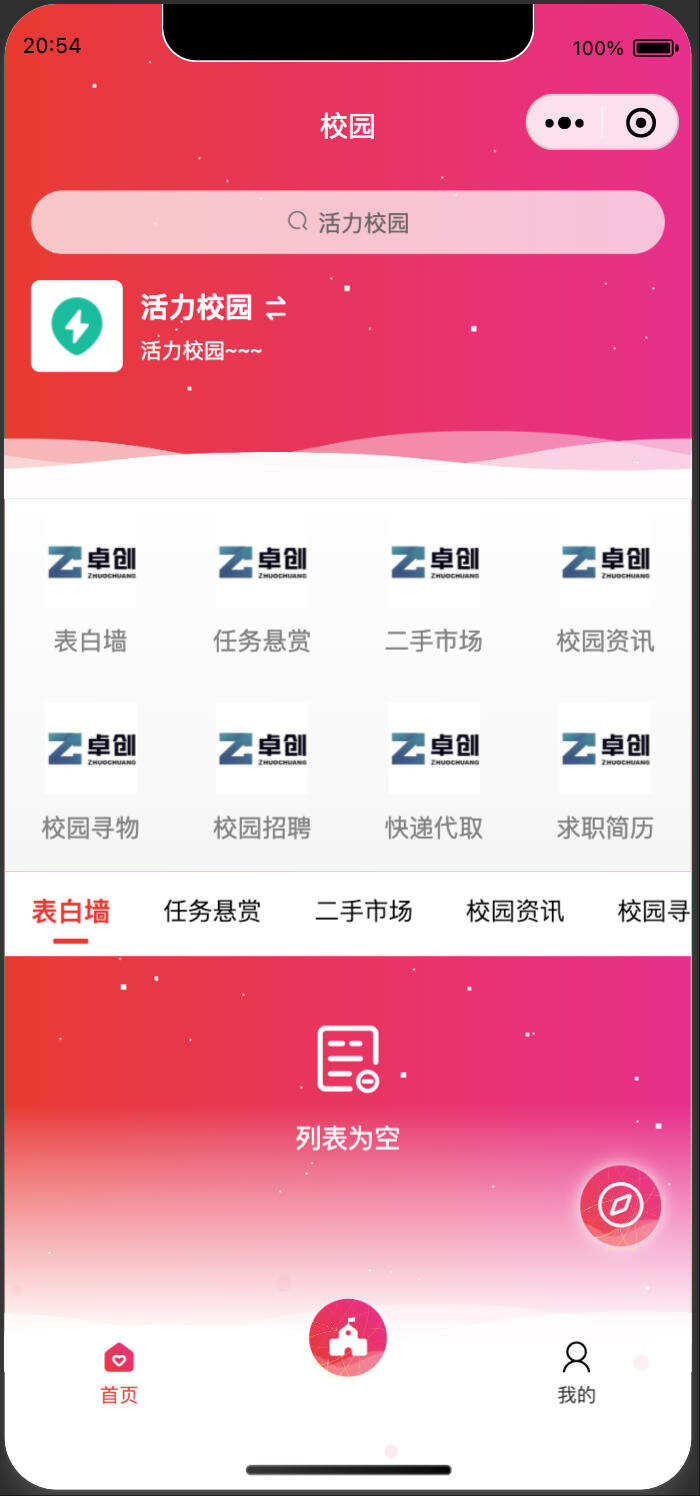Switch to the 校园资讯 tab
The width and height of the screenshot is (700, 1496).
click(x=515, y=911)
